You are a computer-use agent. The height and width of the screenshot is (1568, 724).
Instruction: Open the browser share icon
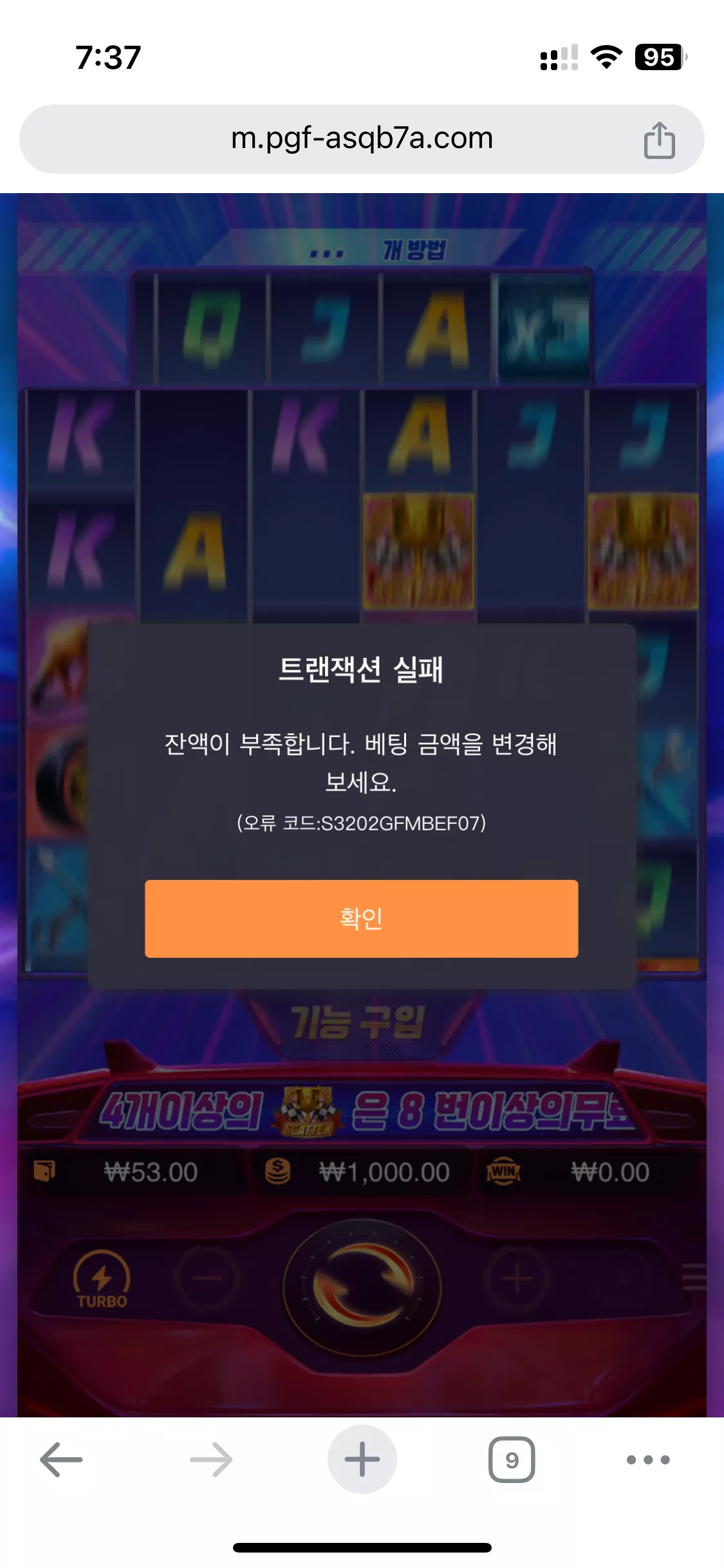pos(659,140)
